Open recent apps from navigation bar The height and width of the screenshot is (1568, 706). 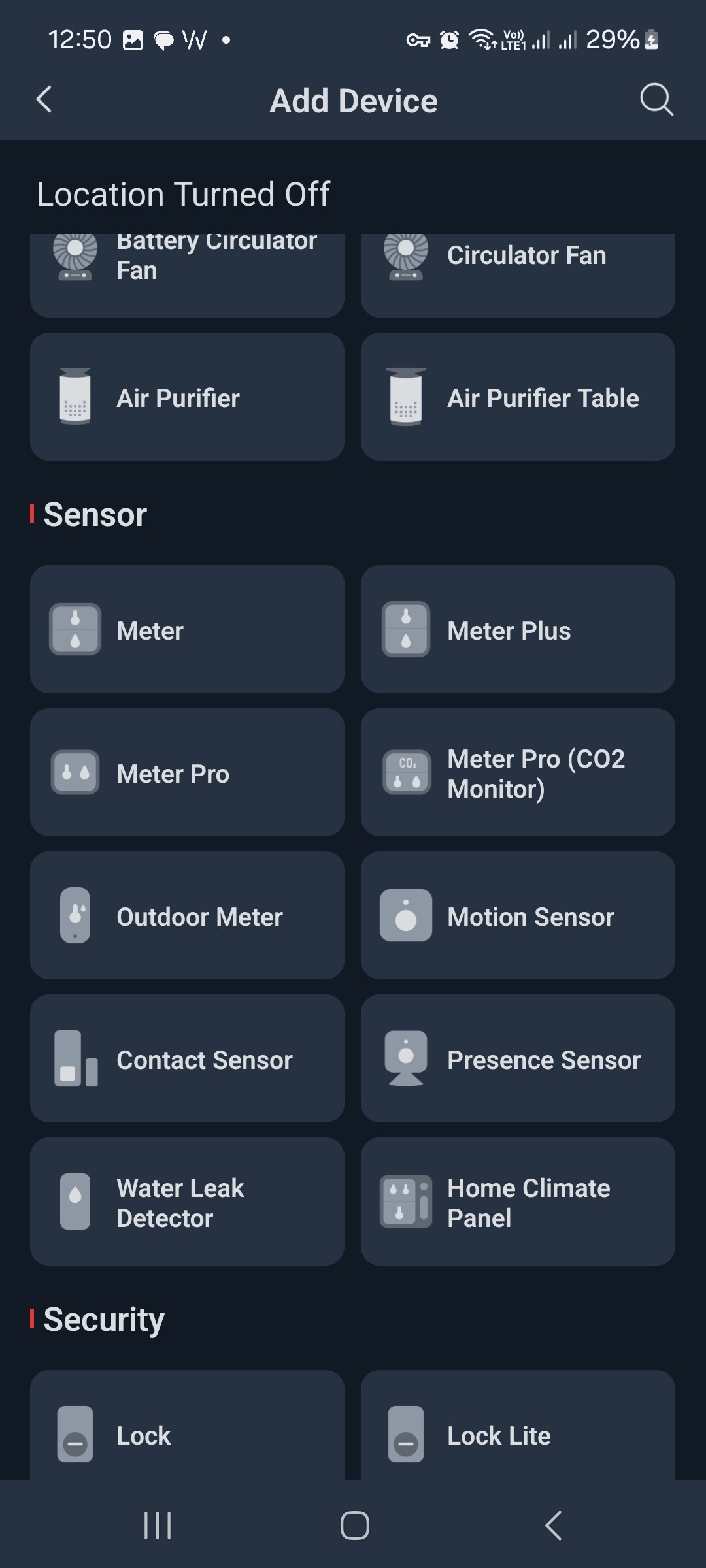(158, 1526)
